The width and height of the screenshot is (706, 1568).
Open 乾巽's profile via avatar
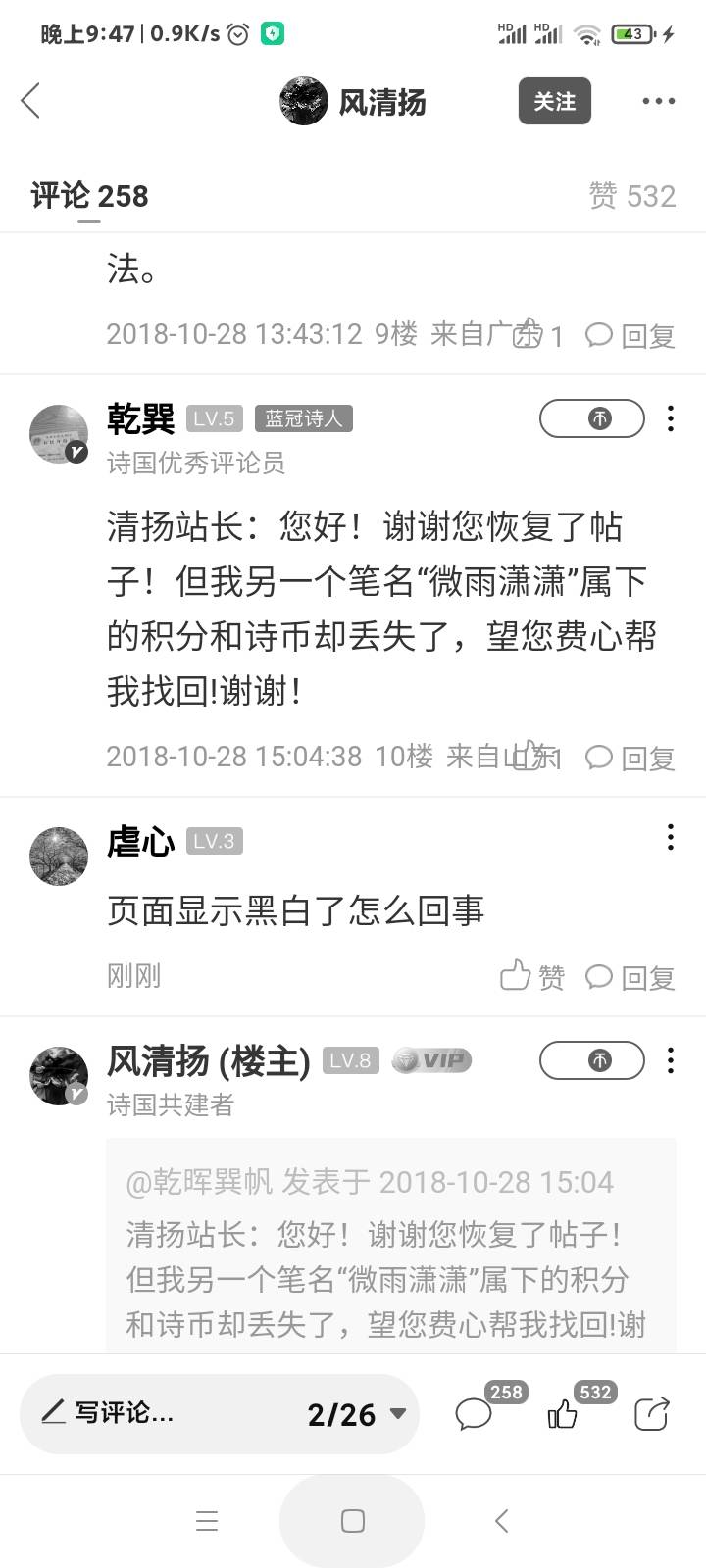(x=59, y=434)
